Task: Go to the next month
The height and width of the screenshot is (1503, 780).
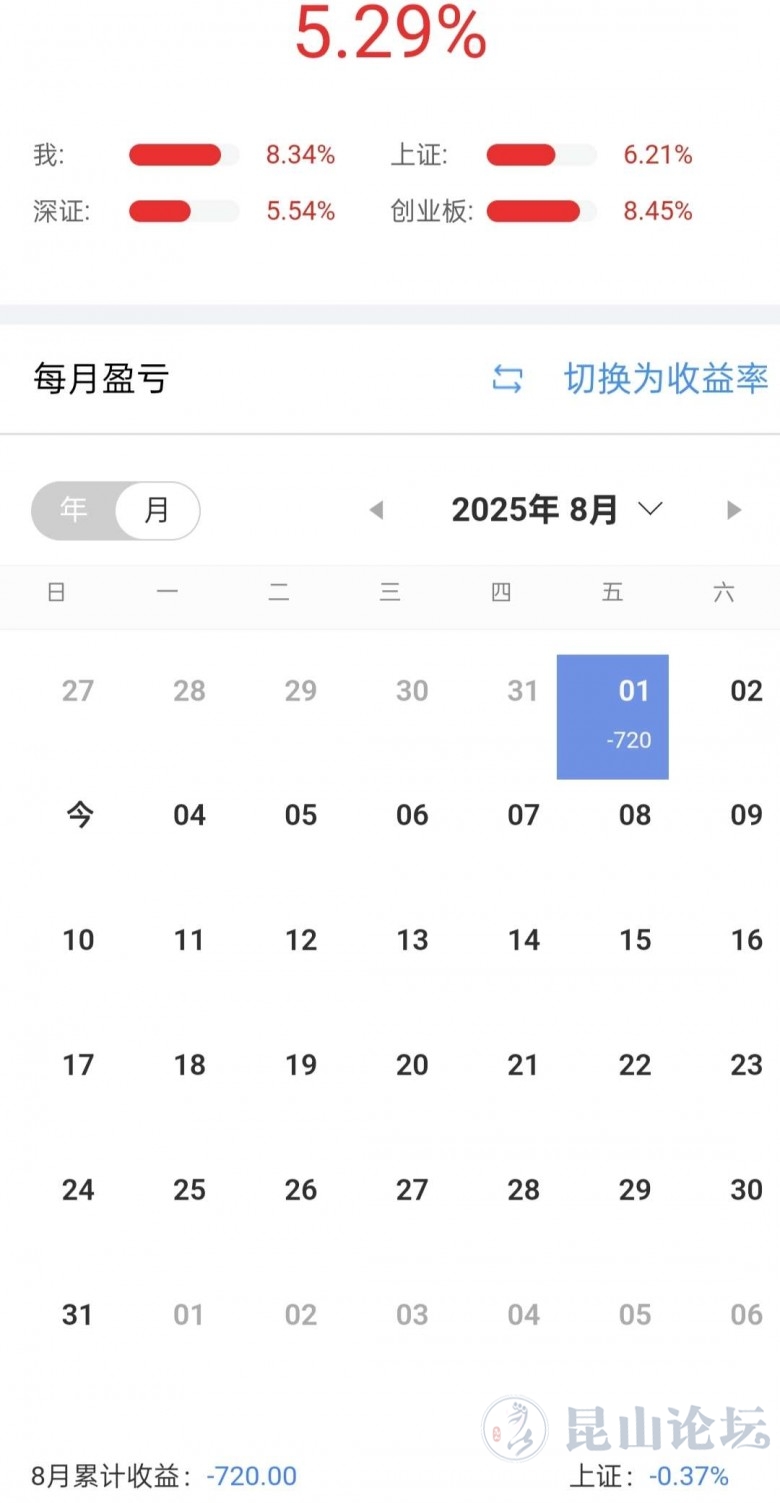Action: 734,511
